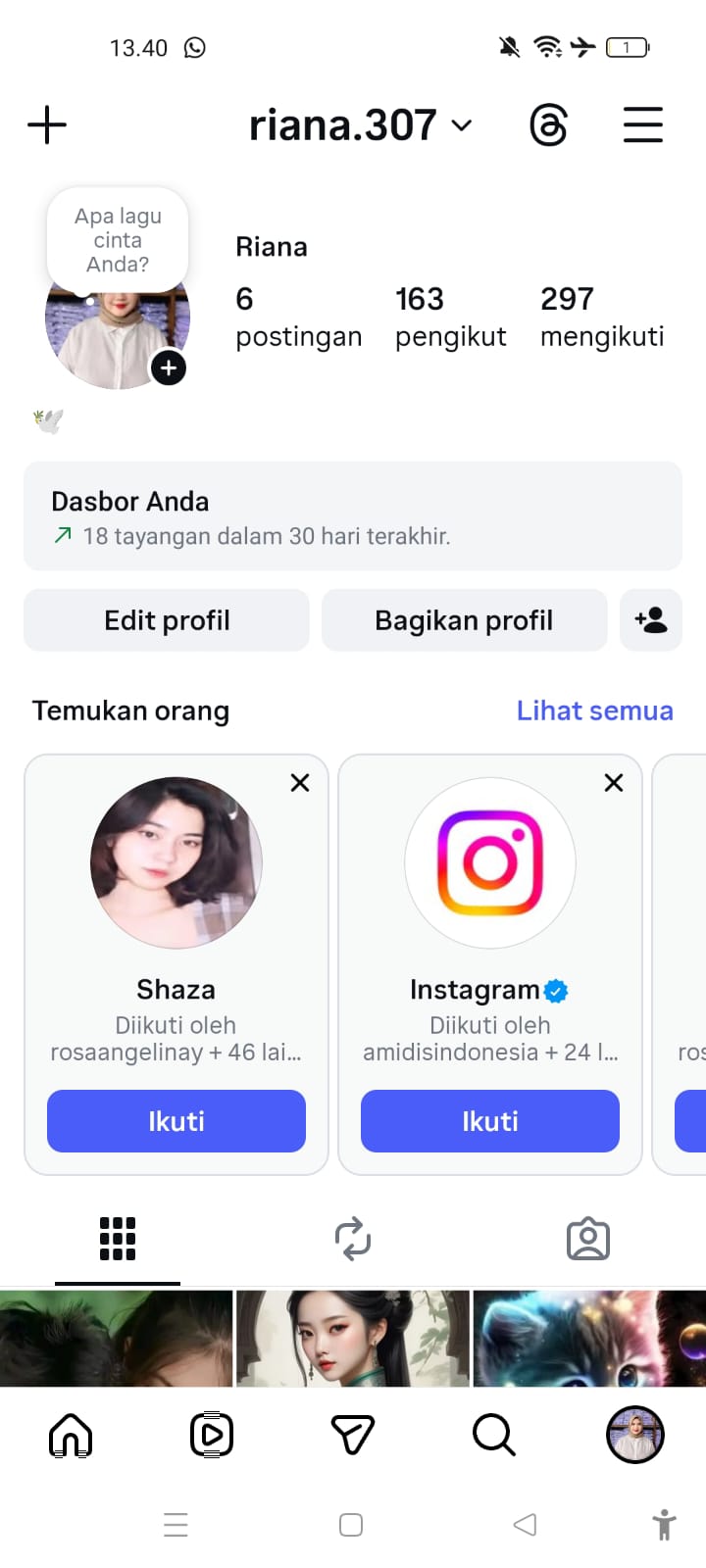Follow Instagram with the Ikuti button
This screenshot has width=706, height=1568.
490,1121
